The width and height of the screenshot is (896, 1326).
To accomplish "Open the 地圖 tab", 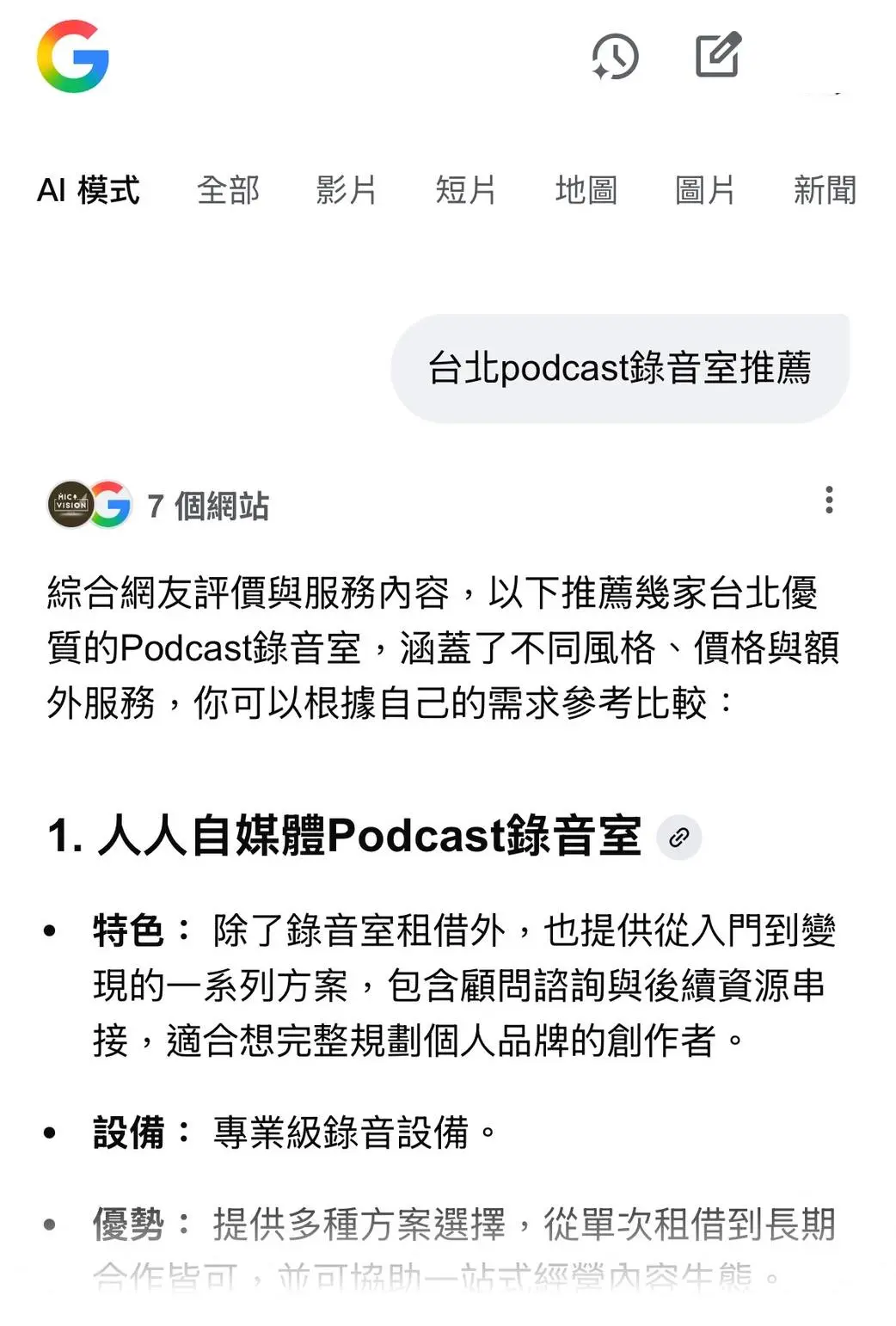I will 586,190.
